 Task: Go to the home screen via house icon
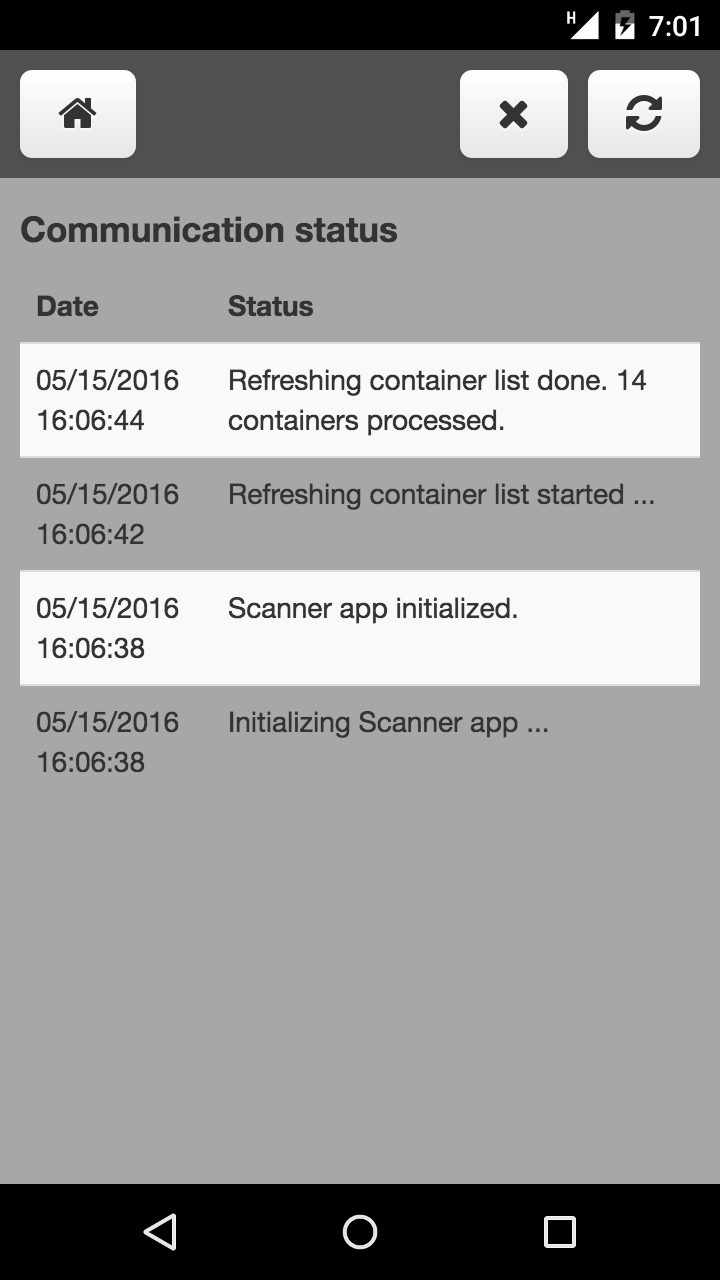pos(78,114)
